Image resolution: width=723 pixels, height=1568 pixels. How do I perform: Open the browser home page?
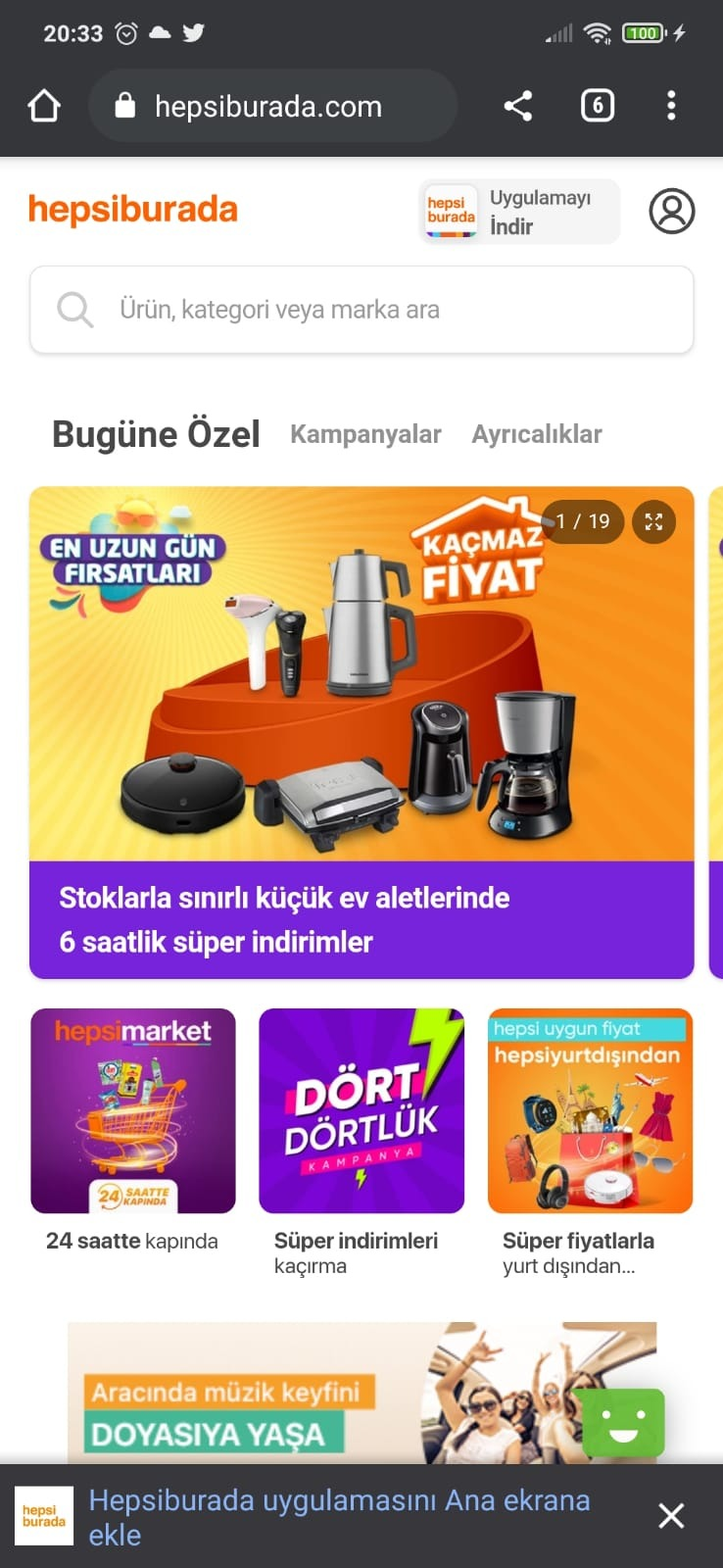[x=44, y=106]
